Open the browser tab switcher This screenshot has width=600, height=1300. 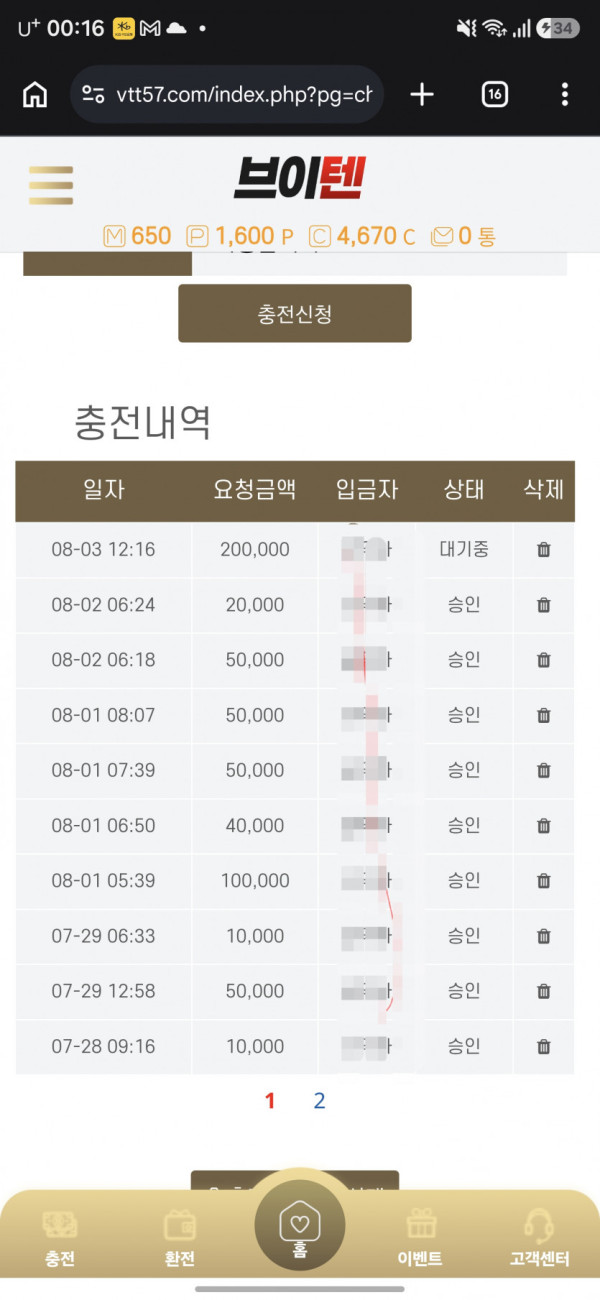coord(495,95)
